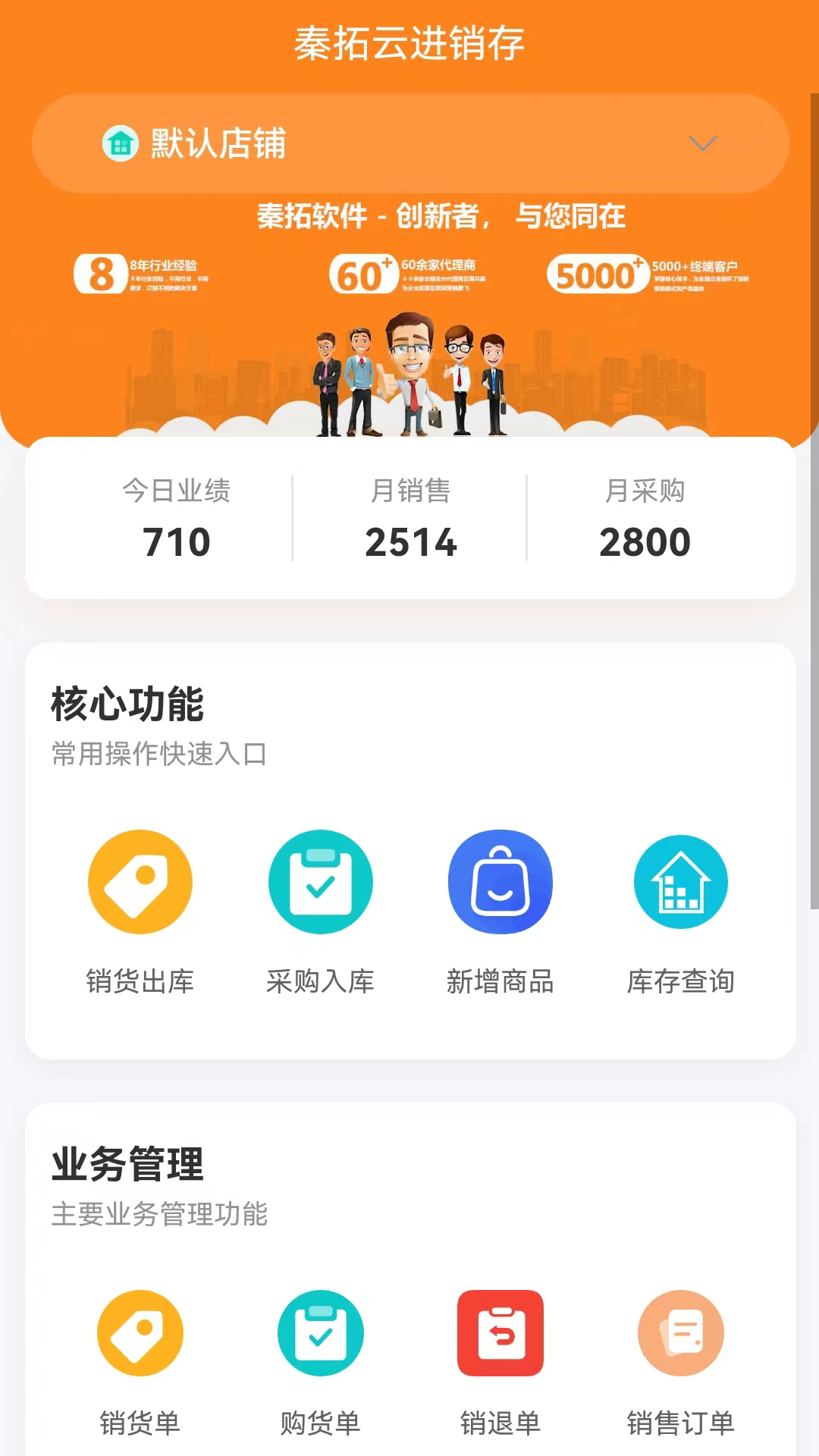Tap the 秦拓云进销存 app title
Screen dimensions: 819x1456
pyautogui.click(x=409, y=43)
